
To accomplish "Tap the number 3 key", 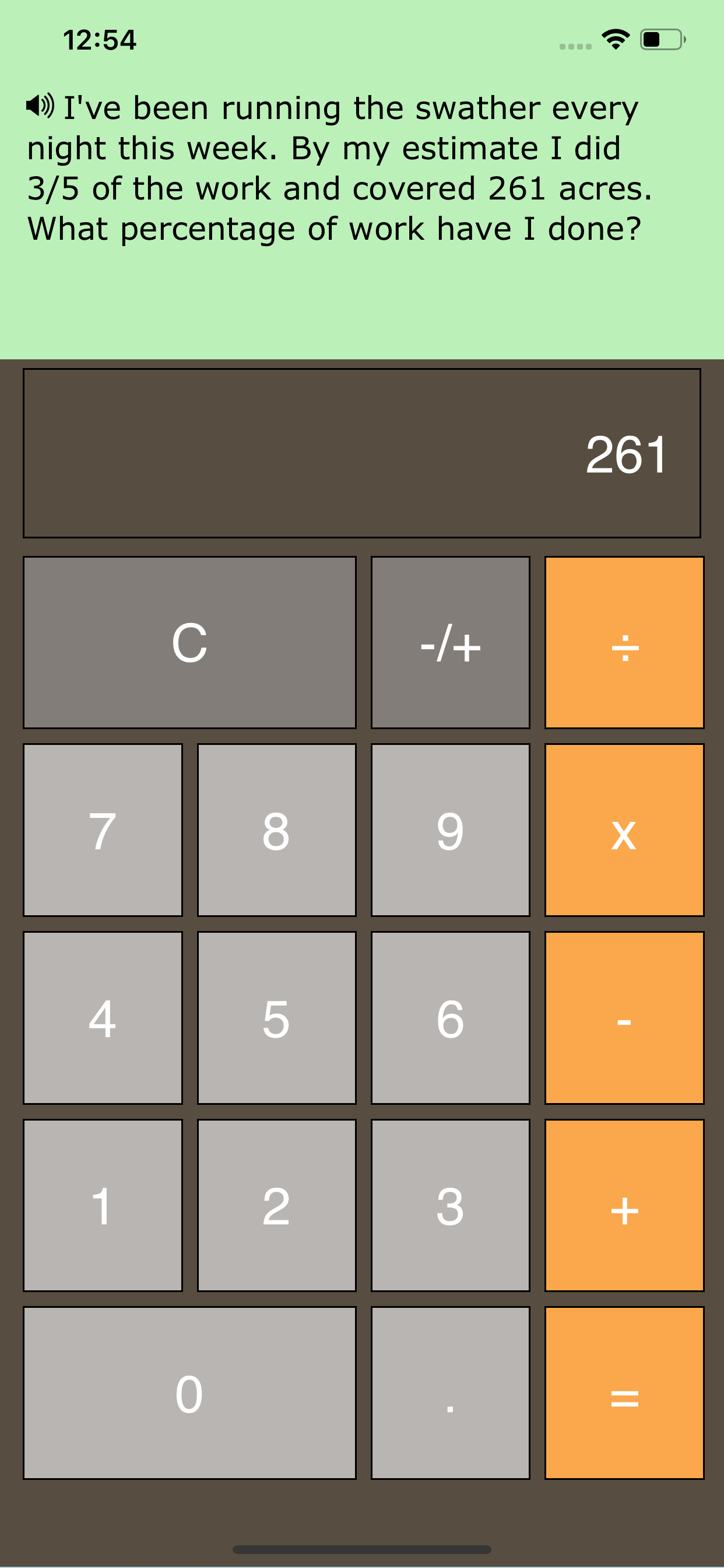I will tap(450, 1205).
